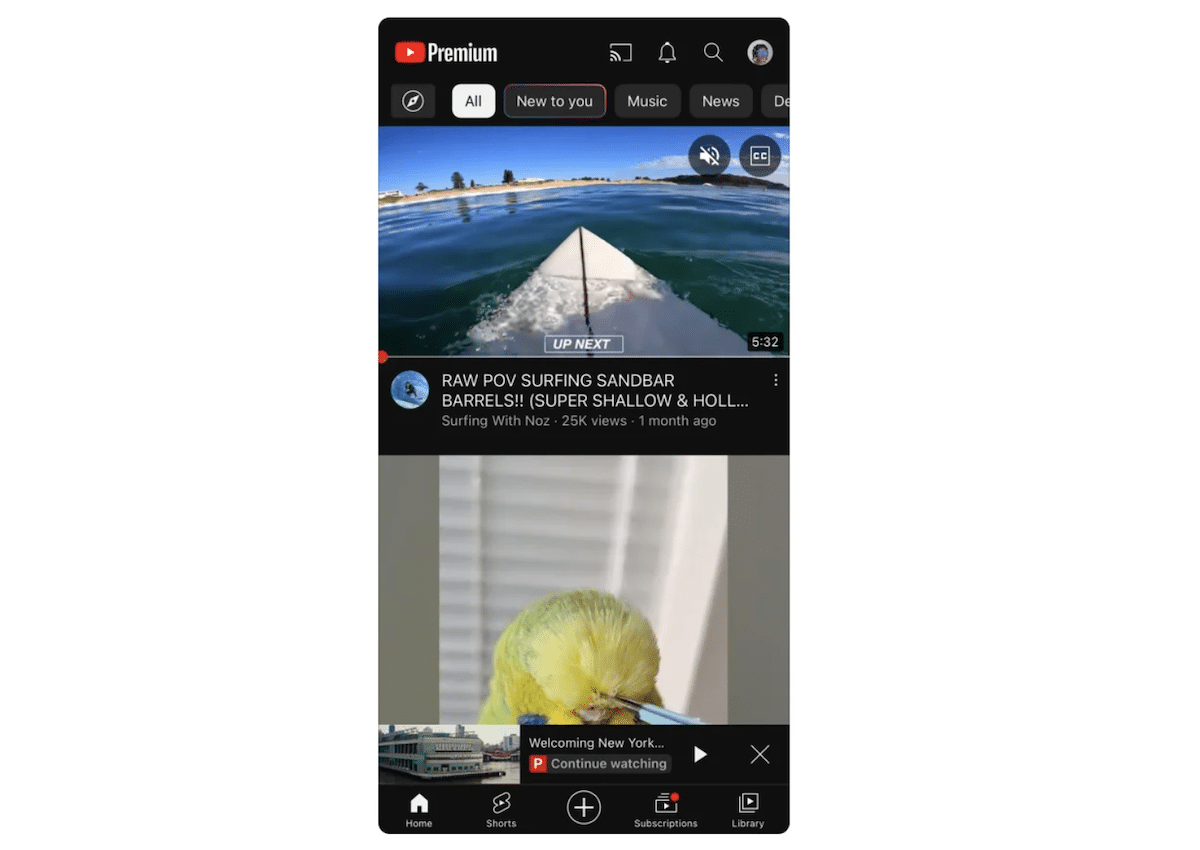The height and width of the screenshot is (850, 1200).
Task: Select the All filter chip
Action: 473,101
